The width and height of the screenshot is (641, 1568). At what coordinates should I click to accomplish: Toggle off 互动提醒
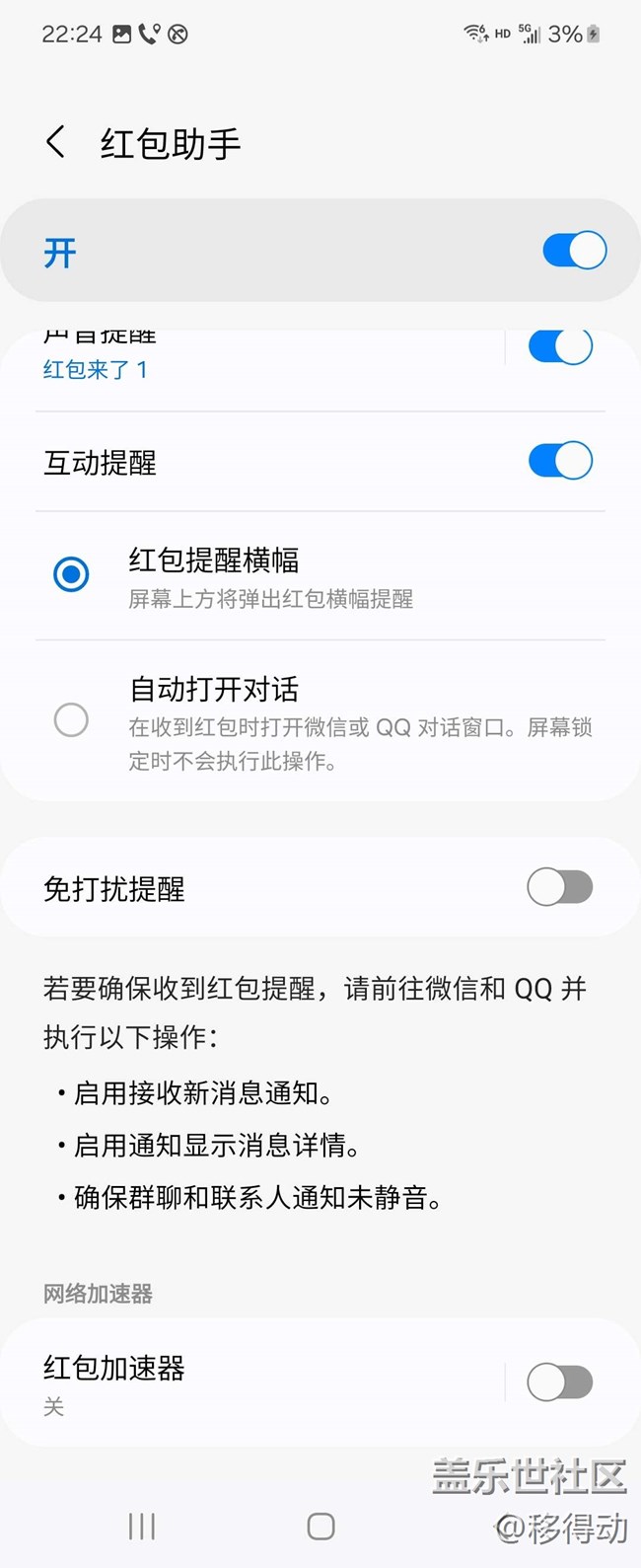(x=560, y=461)
